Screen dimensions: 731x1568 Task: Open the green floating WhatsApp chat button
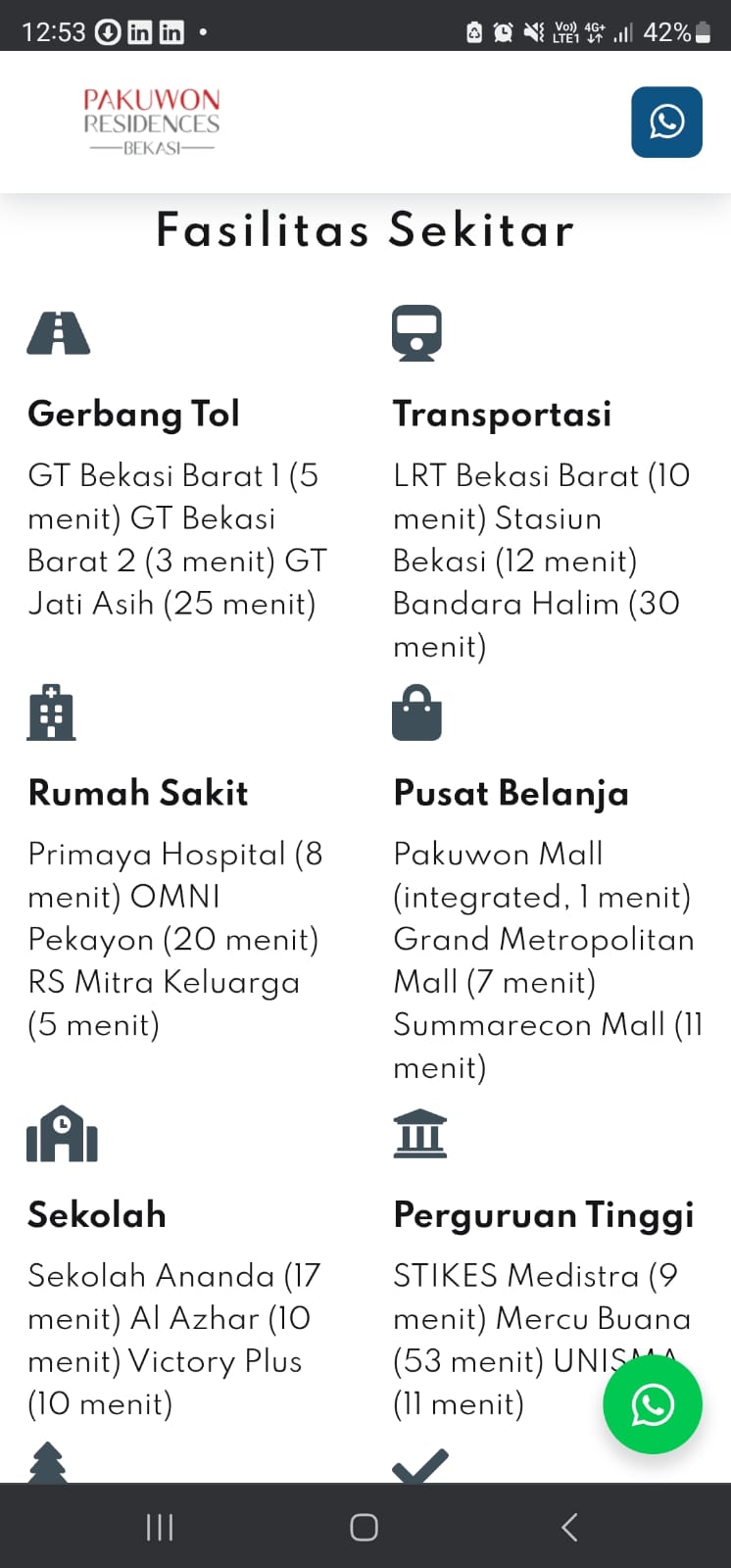pos(653,1404)
